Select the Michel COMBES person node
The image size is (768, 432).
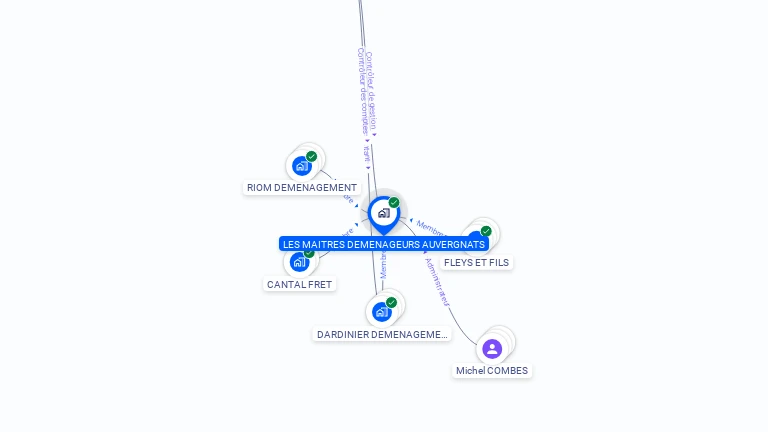(492, 349)
